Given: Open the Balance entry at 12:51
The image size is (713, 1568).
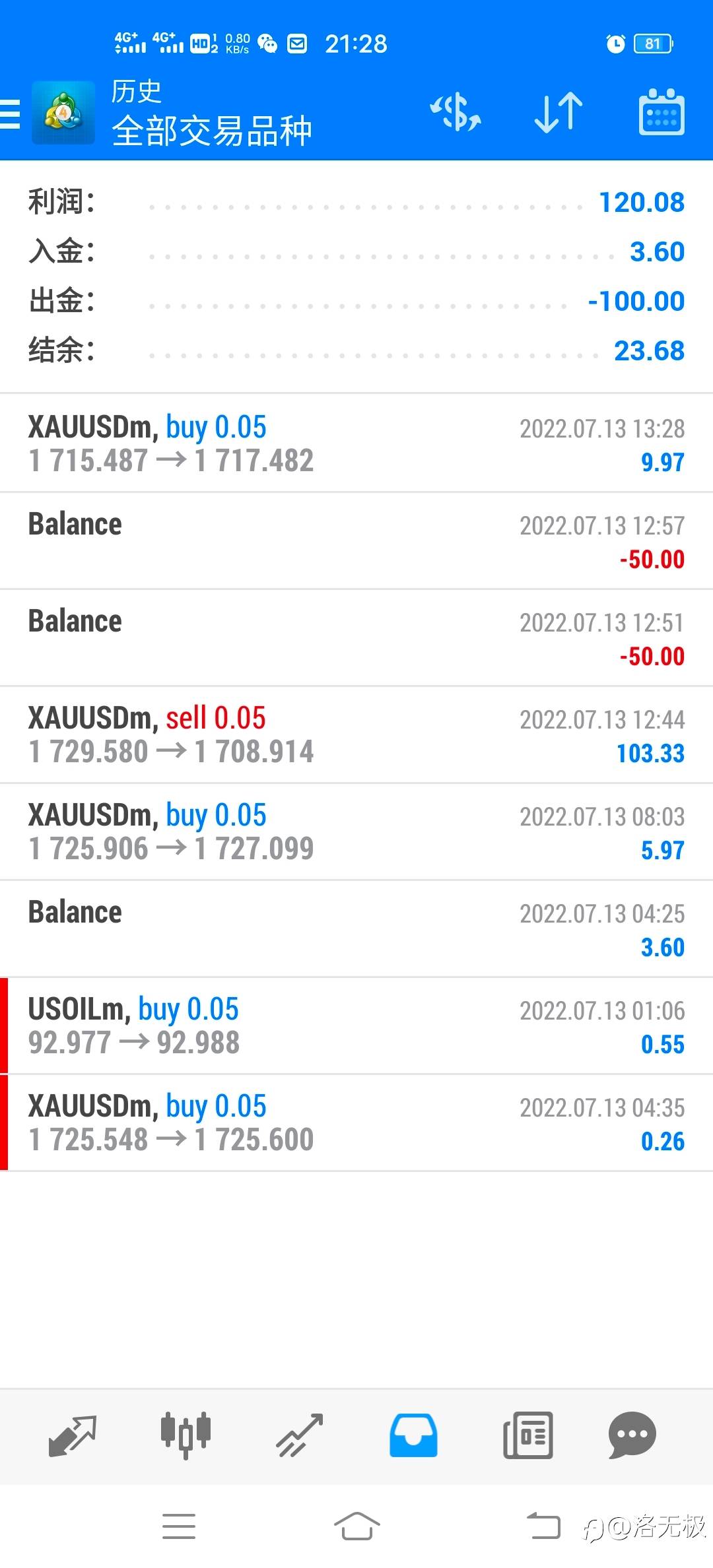Looking at the screenshot, I should (356, 637).
